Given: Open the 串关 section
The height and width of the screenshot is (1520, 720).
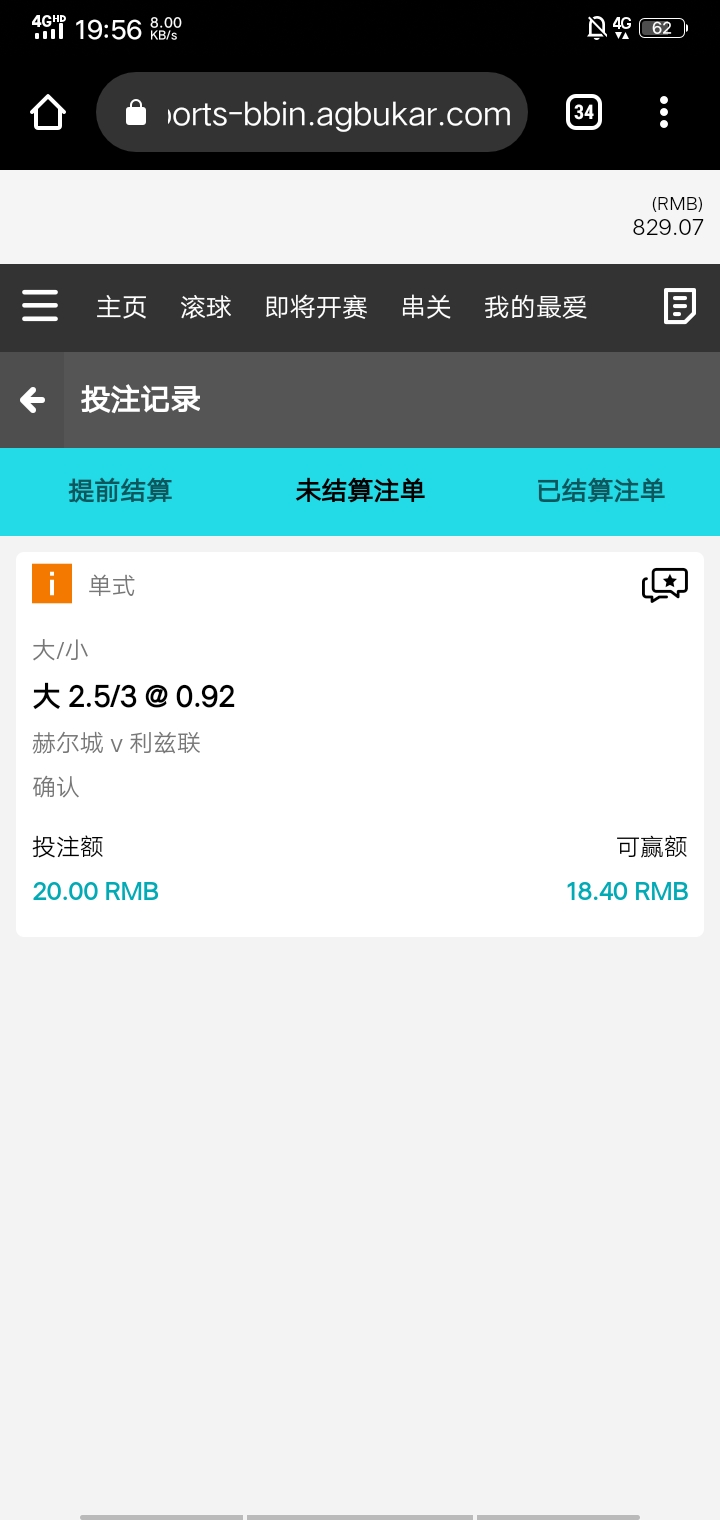Looking at the screenshot, I should click(x=426, y=307).
